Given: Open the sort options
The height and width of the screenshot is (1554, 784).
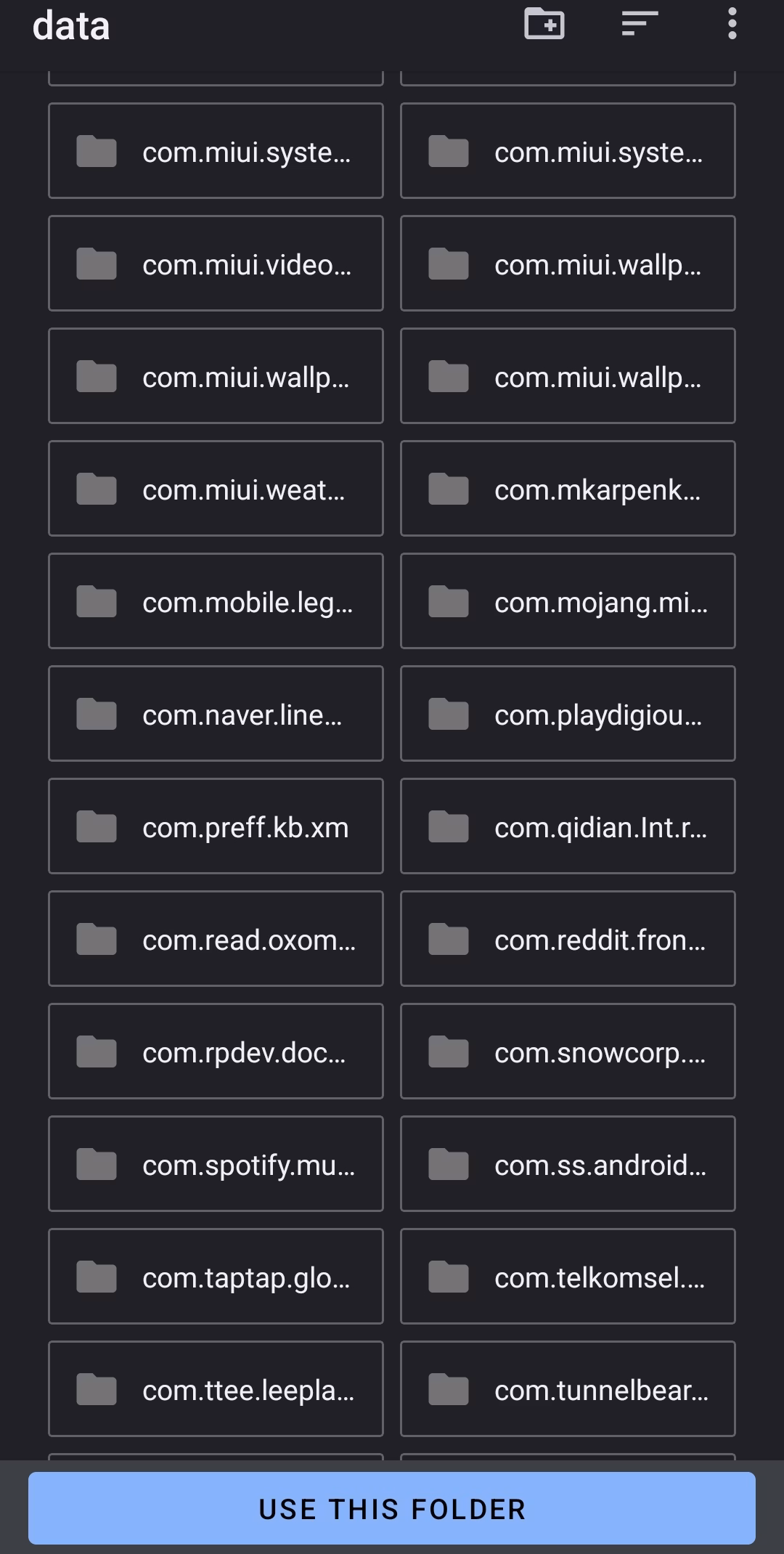Looking at the screenshot, I should point(640,24).
